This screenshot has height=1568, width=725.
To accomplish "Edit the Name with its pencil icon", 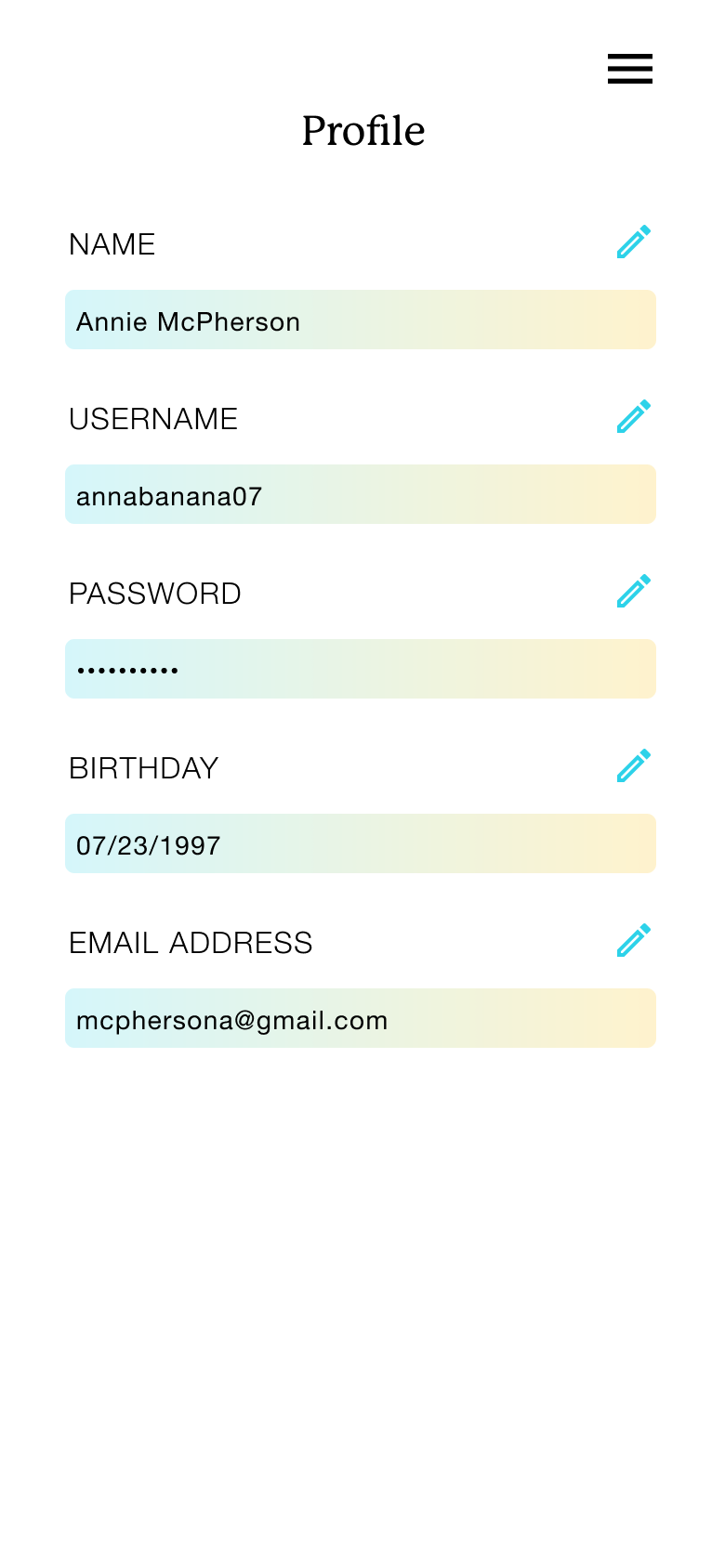I will coord(634,242).
